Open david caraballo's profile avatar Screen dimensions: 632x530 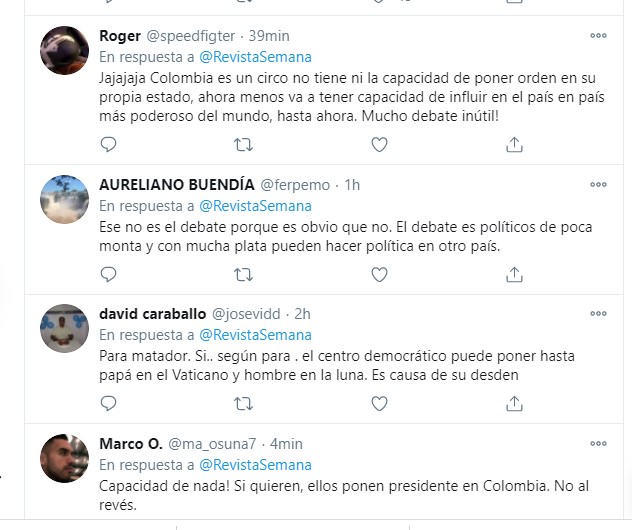click(x=64, y=329)
